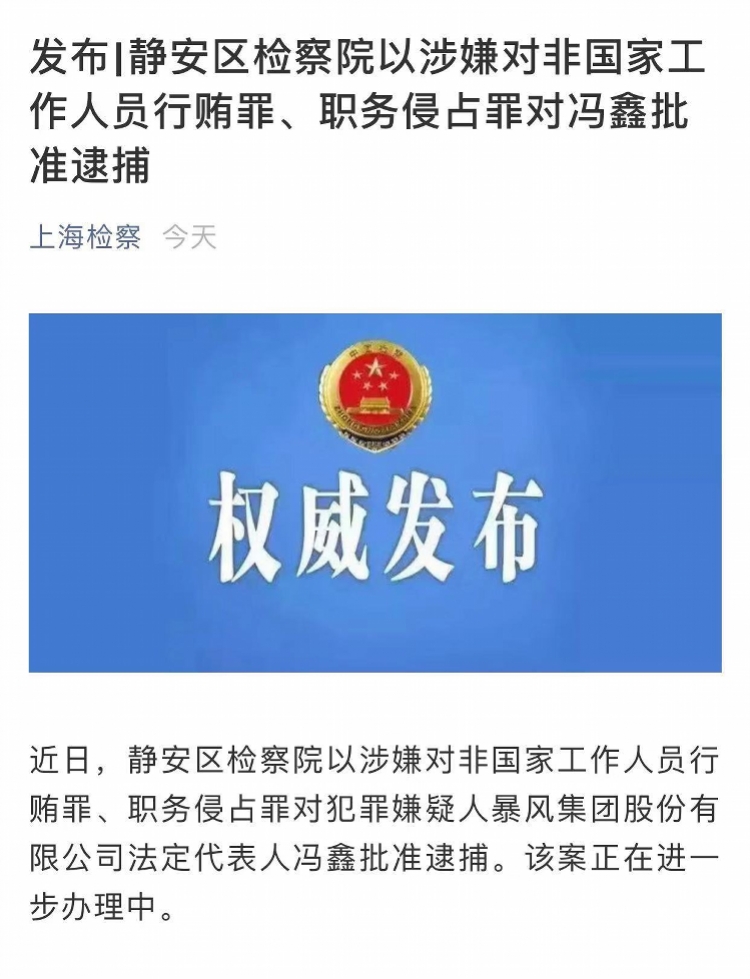Open the 权威发布 banner image
Viewport: 750px width, 979px height.
pyautogui.click(x=375, y=492)
